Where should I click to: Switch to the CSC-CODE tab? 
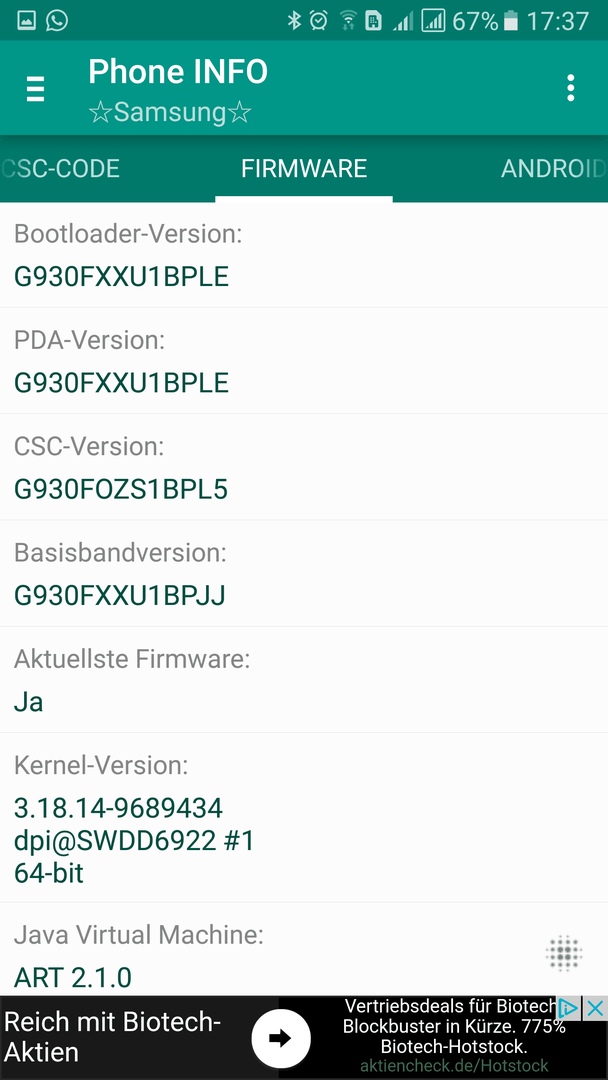tap(61, 169)
